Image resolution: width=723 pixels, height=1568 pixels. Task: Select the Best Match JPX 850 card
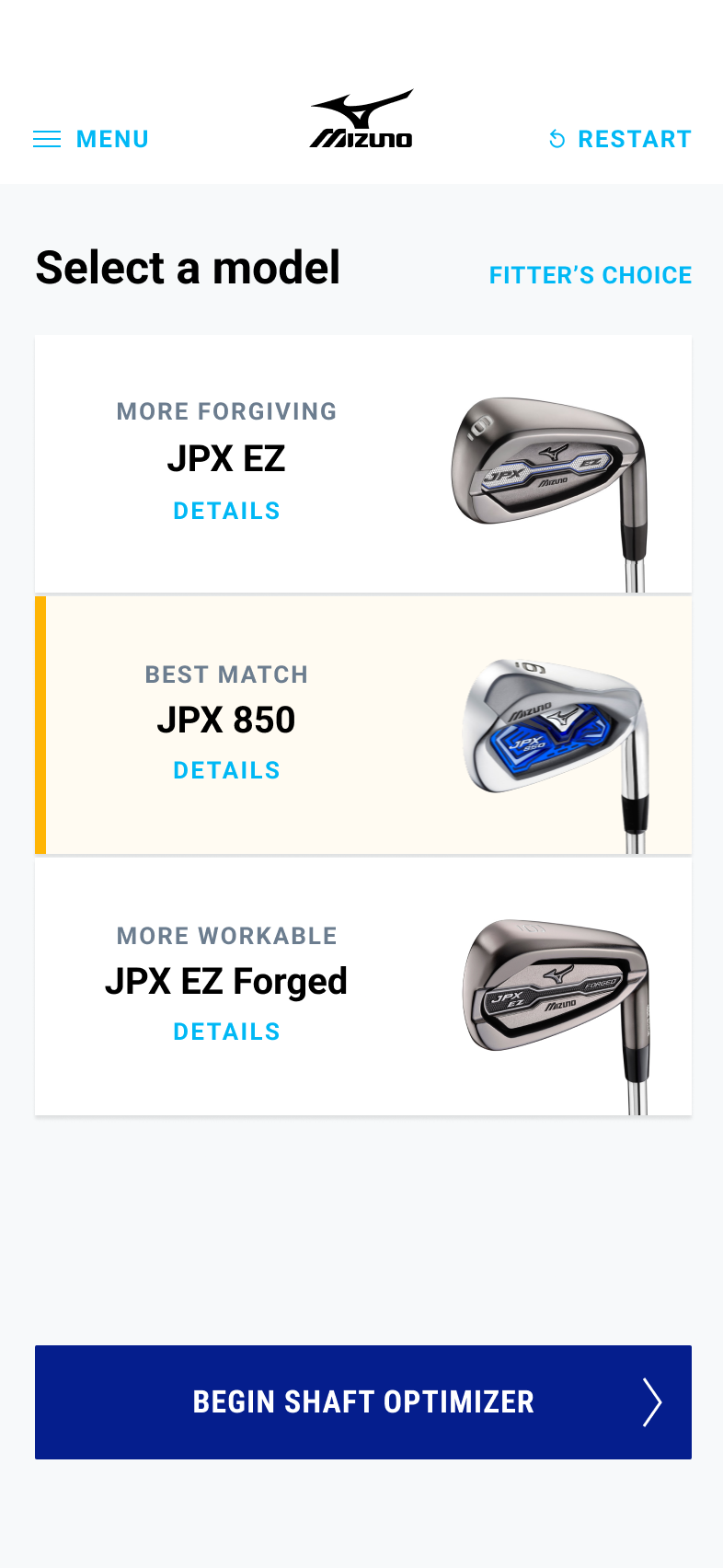[x=363, y=723]
